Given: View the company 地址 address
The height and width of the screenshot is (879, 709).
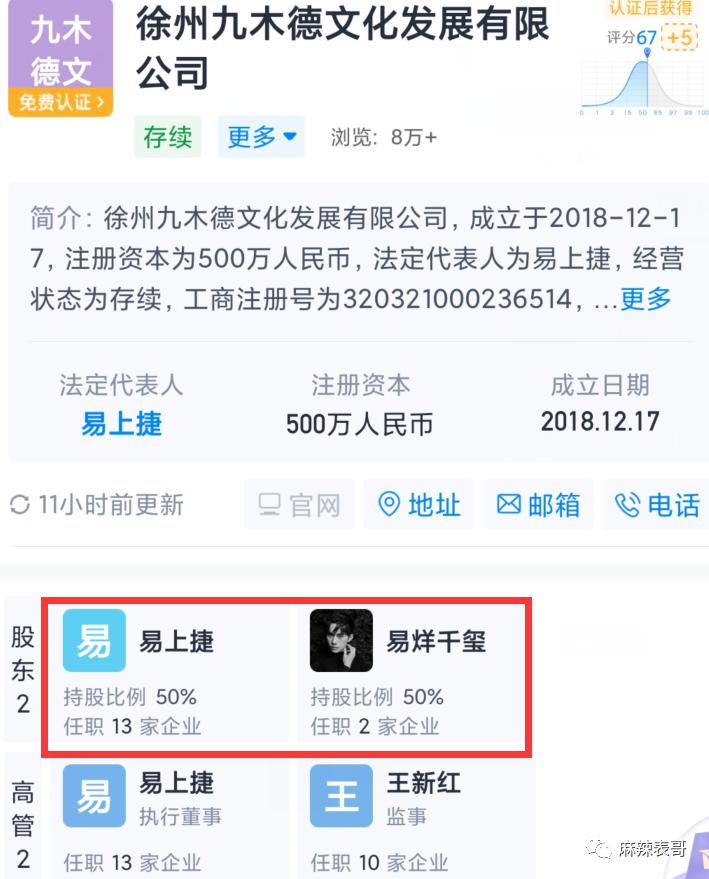Looking at the screenshot, I should click(419, 505).
